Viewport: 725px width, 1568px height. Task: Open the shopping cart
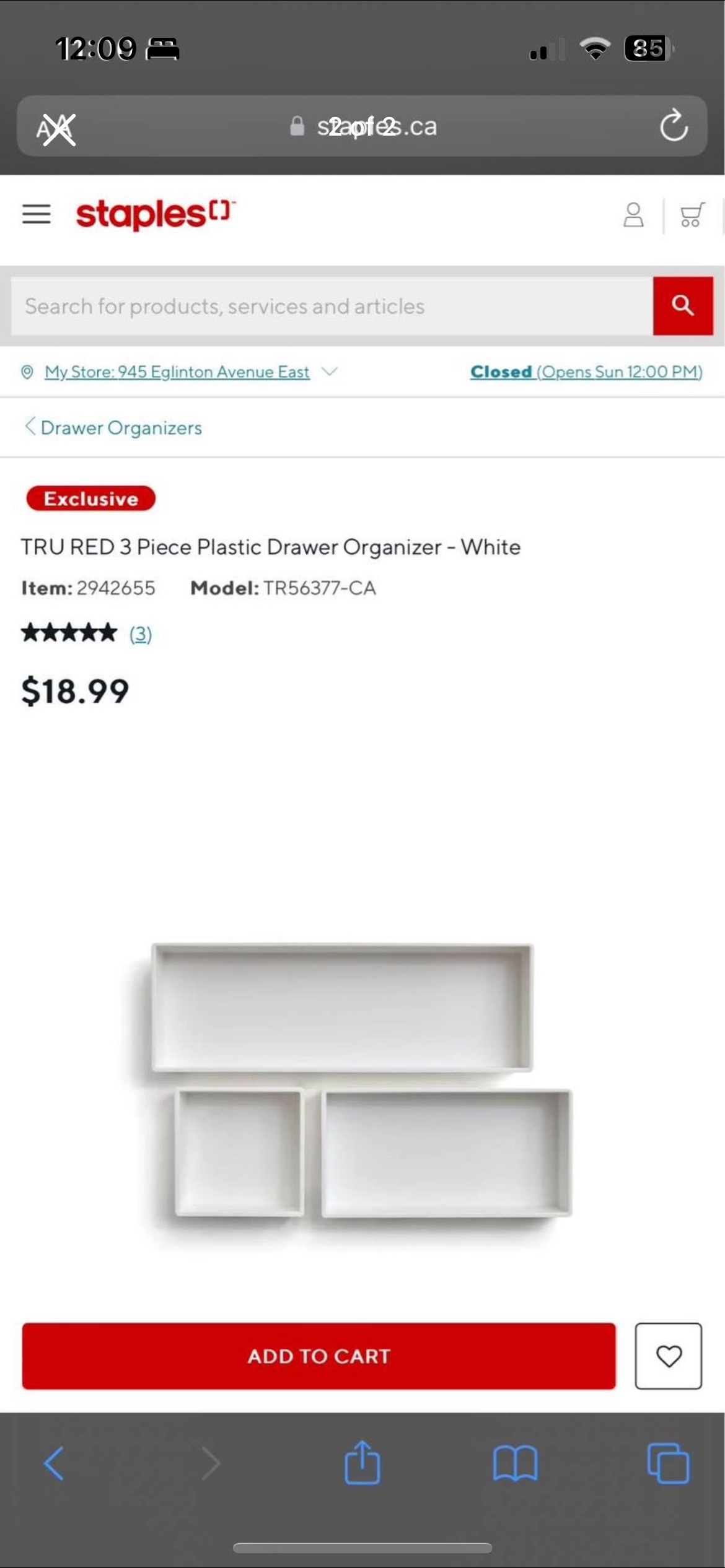coord(692,216)
